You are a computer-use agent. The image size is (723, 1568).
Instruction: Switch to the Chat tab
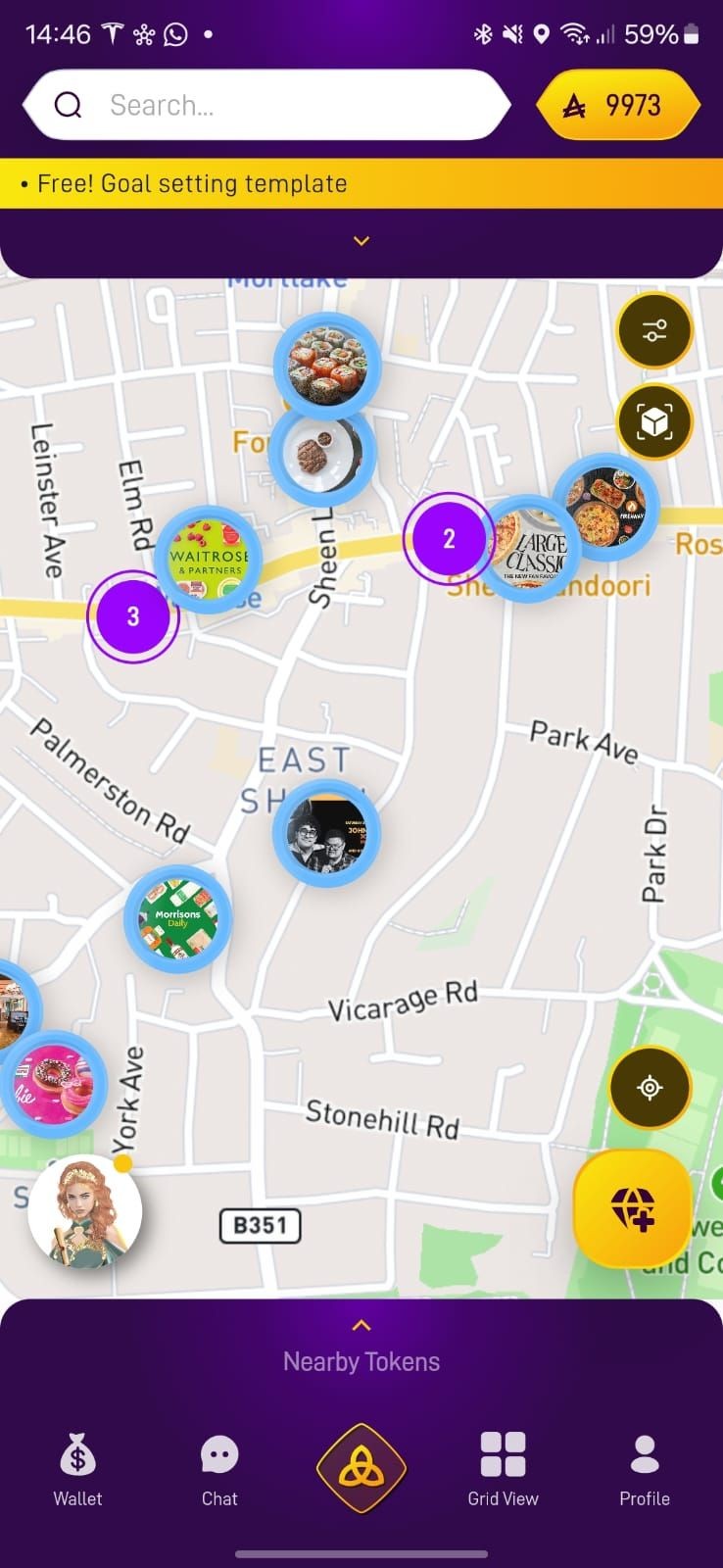coord(219,1469)
